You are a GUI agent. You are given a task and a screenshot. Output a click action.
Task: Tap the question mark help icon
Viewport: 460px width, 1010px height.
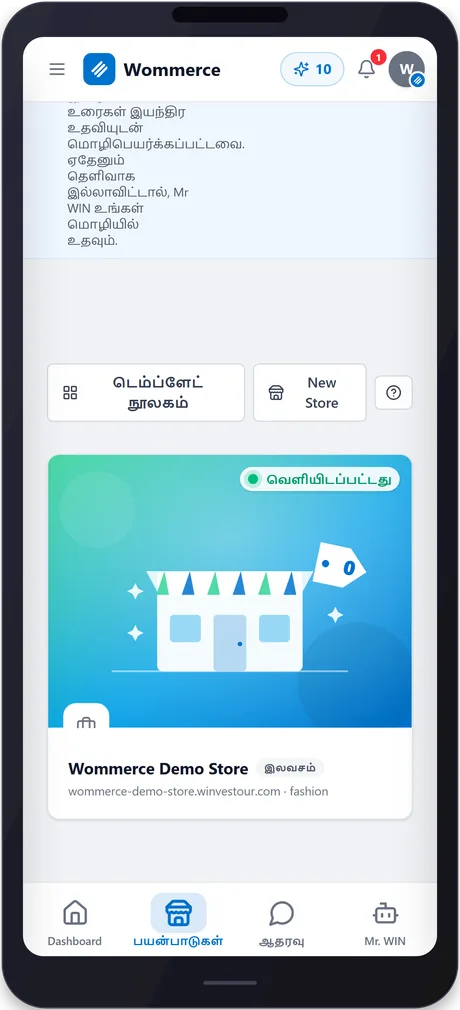tap(394, 392)
